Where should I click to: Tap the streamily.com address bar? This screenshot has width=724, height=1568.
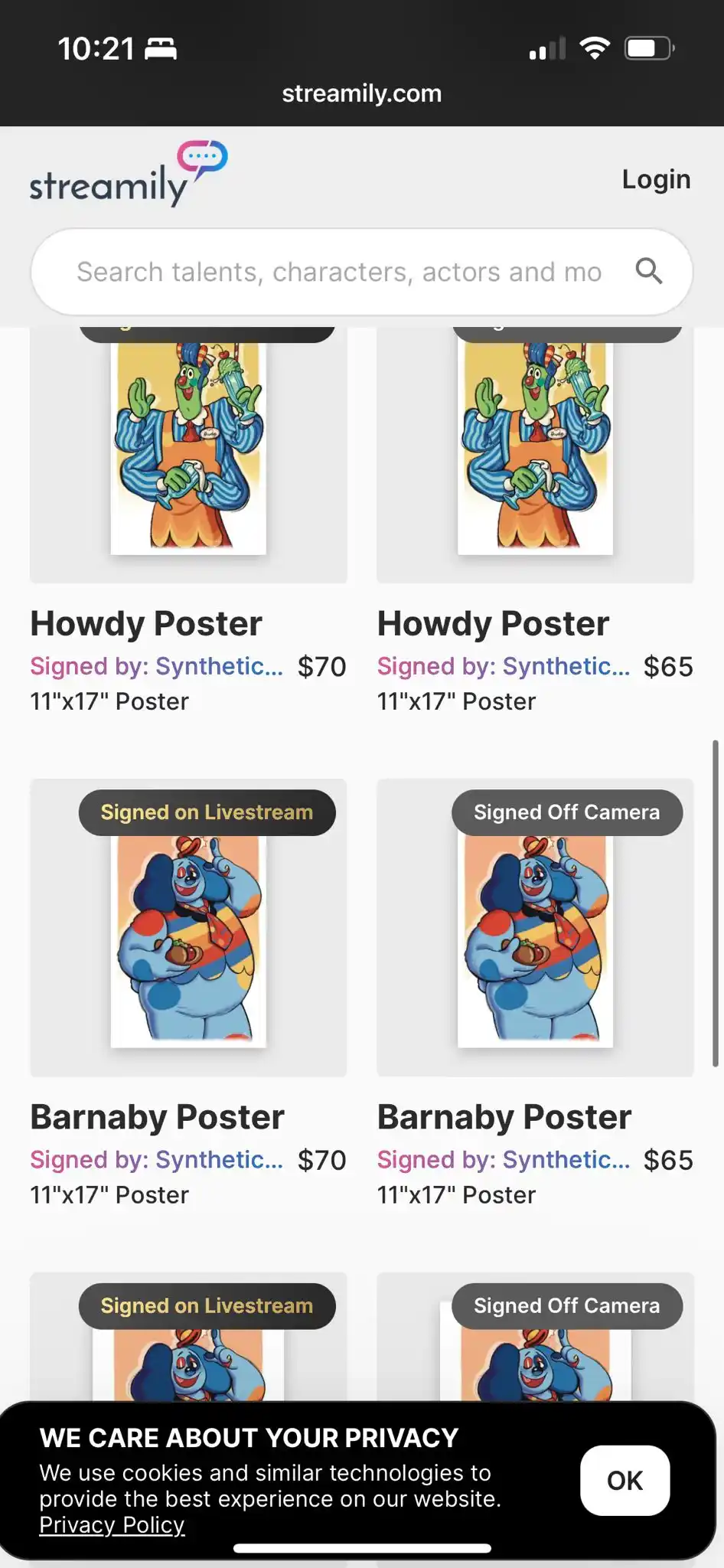coord(361,93)
